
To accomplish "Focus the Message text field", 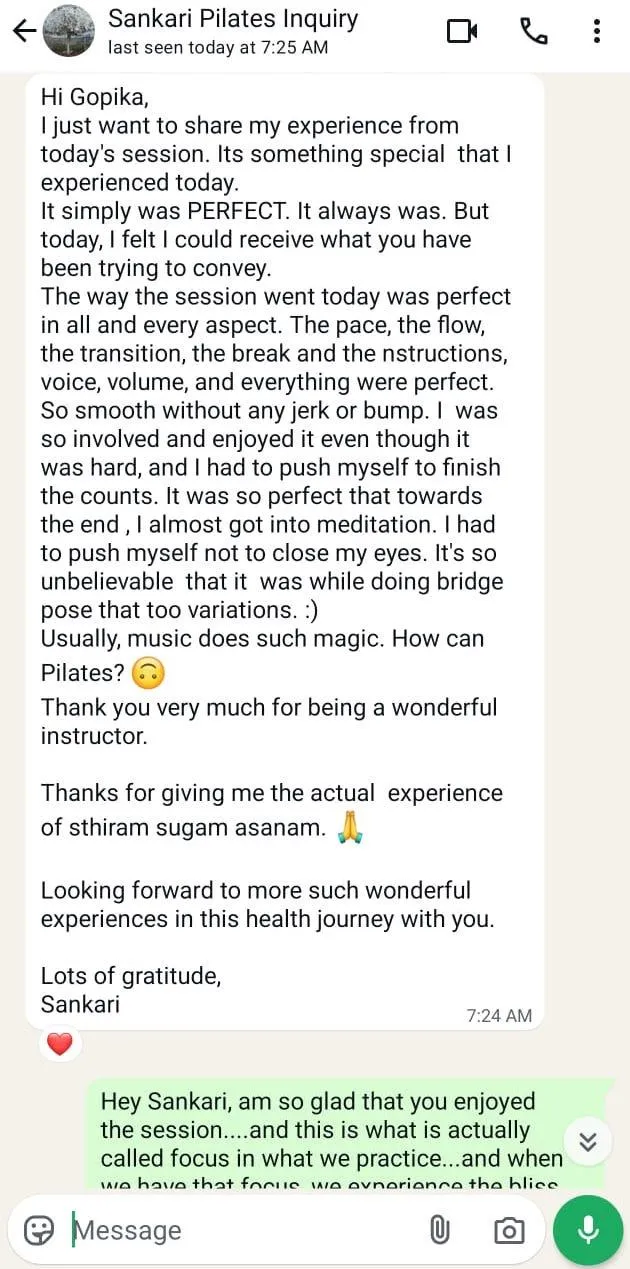I will [240, 1229].
